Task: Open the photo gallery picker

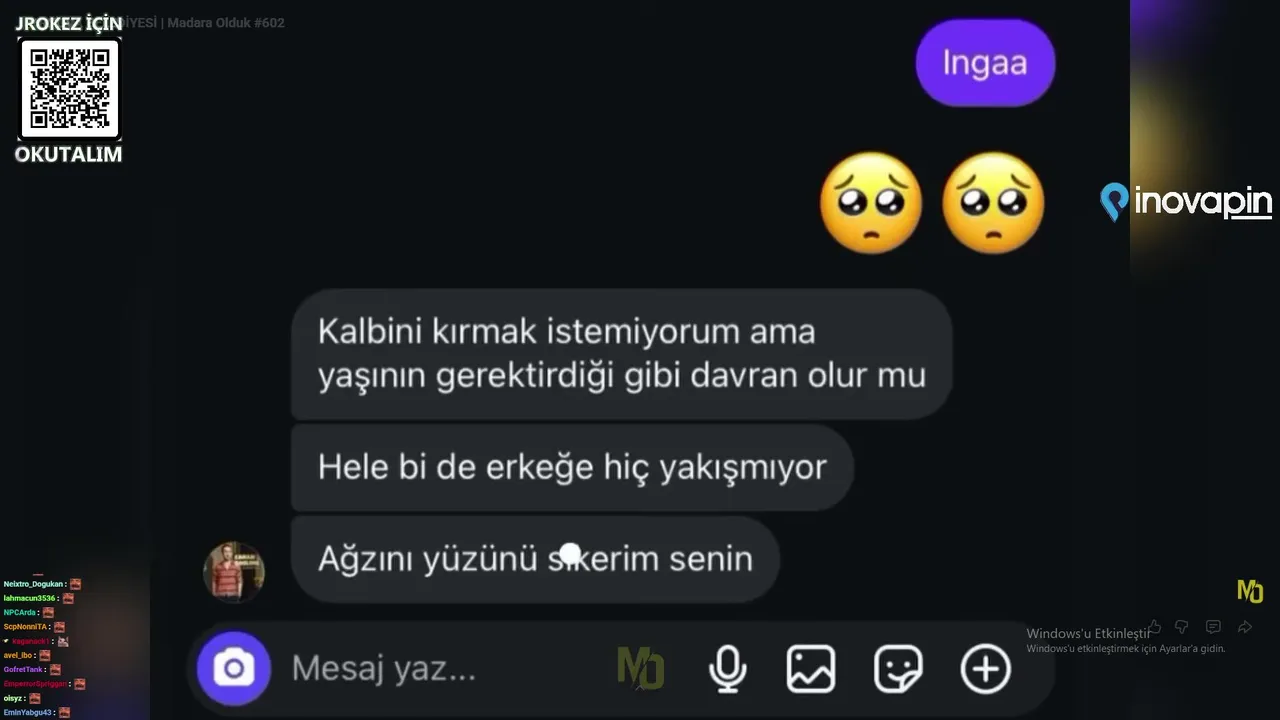Action: (810, 669)
